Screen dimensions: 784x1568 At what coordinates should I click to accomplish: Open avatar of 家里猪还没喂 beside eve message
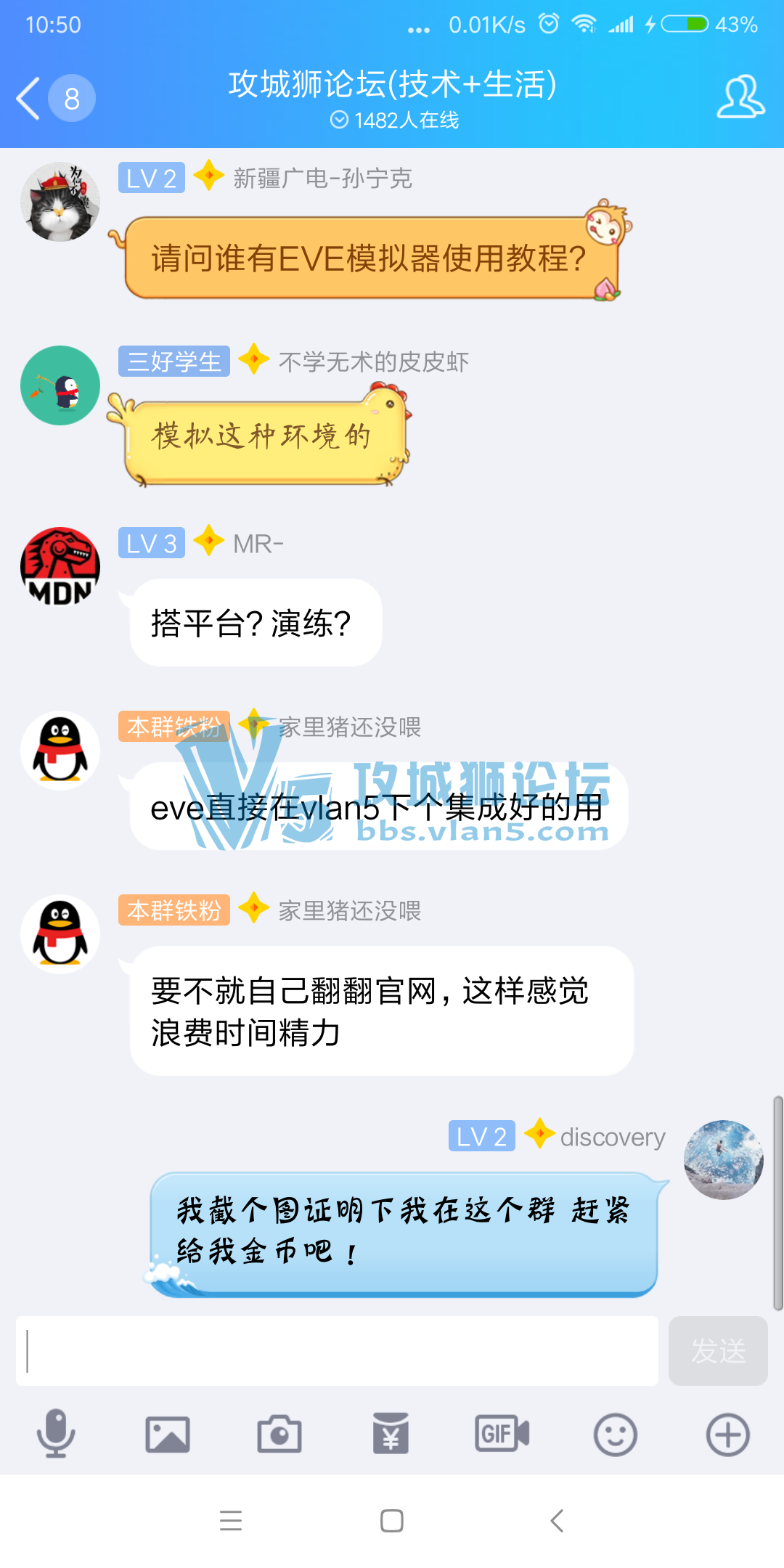(60, 750)
